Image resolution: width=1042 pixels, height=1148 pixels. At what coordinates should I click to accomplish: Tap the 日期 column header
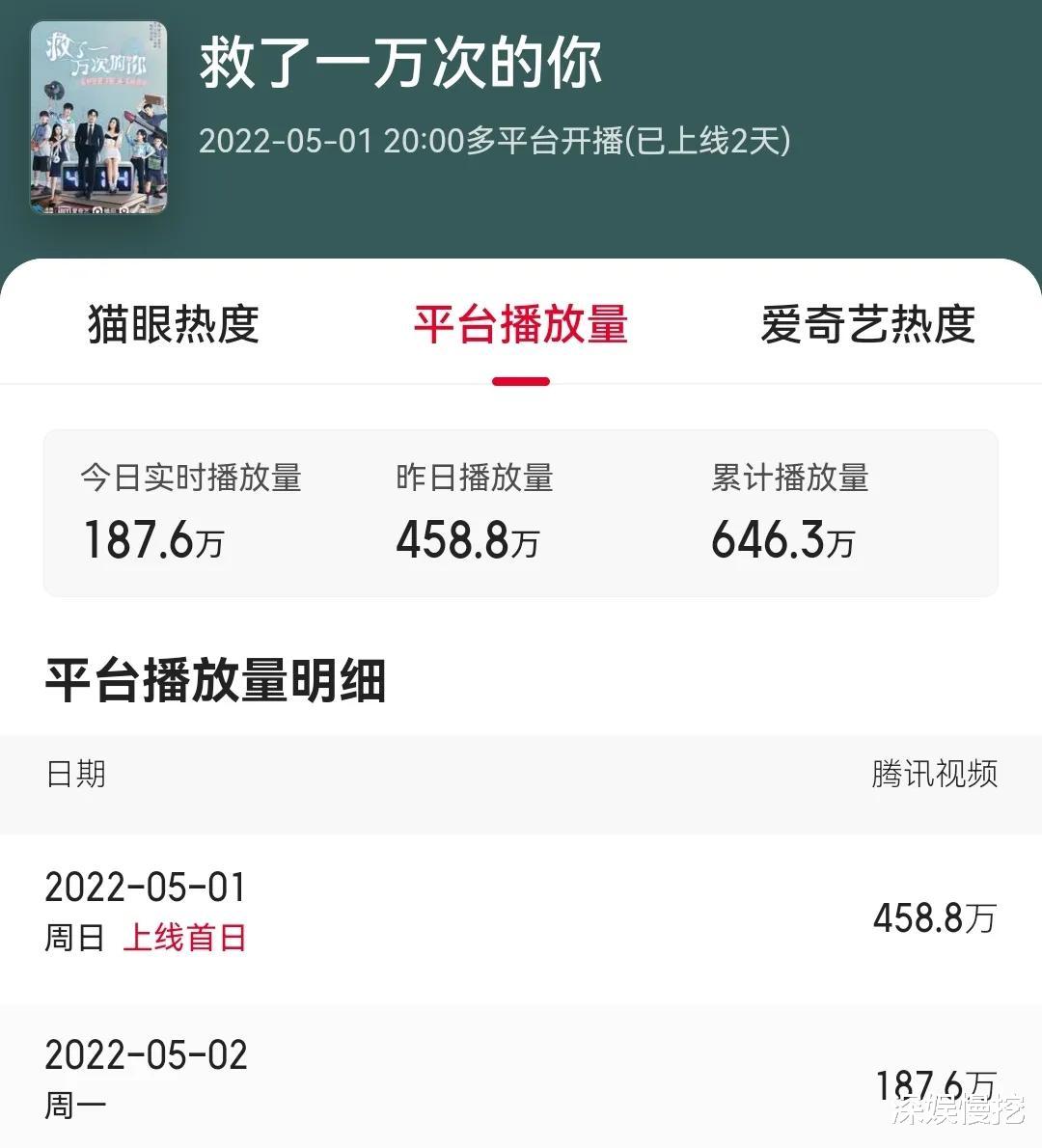point(75,775)
